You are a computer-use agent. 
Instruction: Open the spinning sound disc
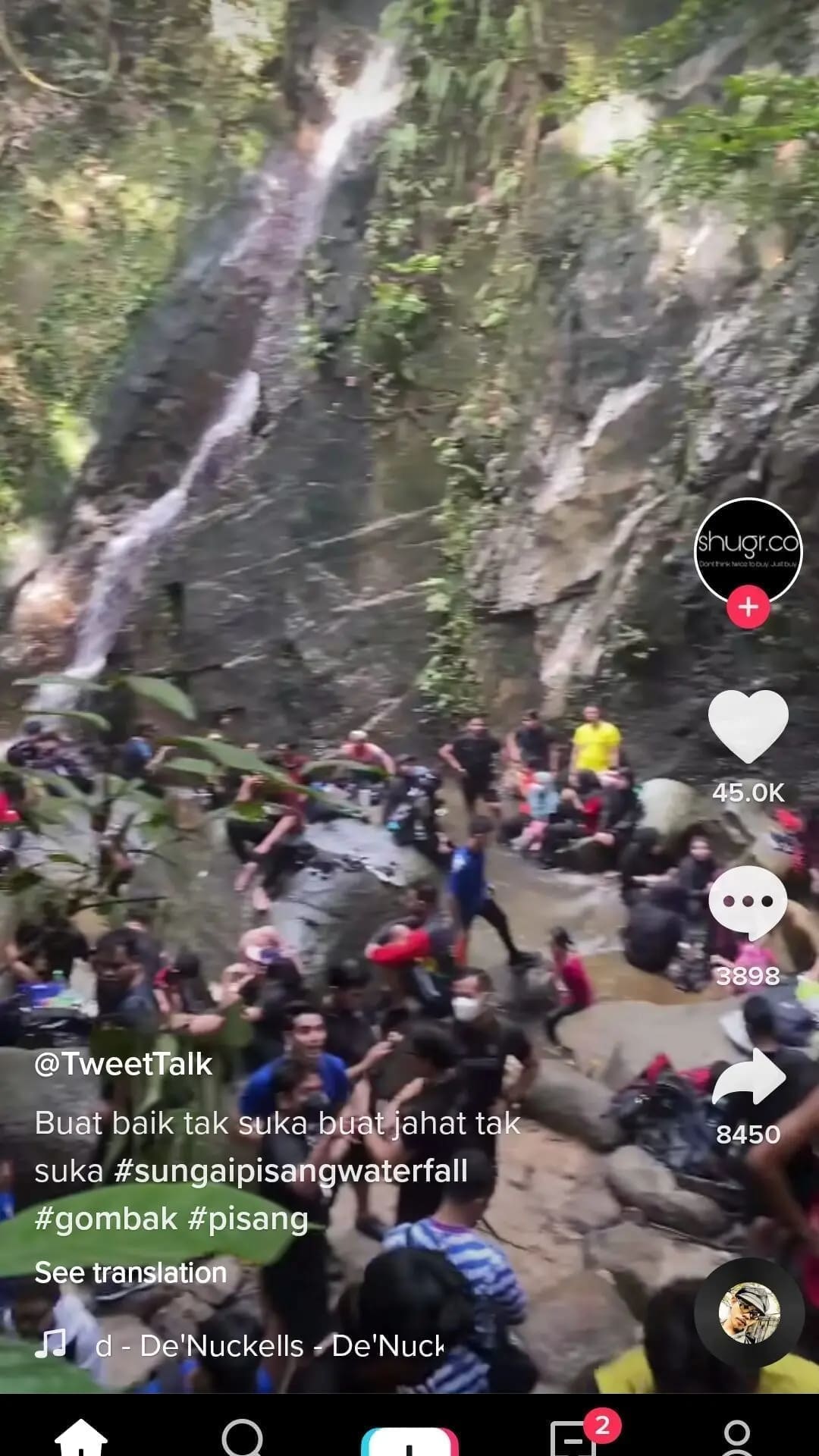(x=748, y=1313)
